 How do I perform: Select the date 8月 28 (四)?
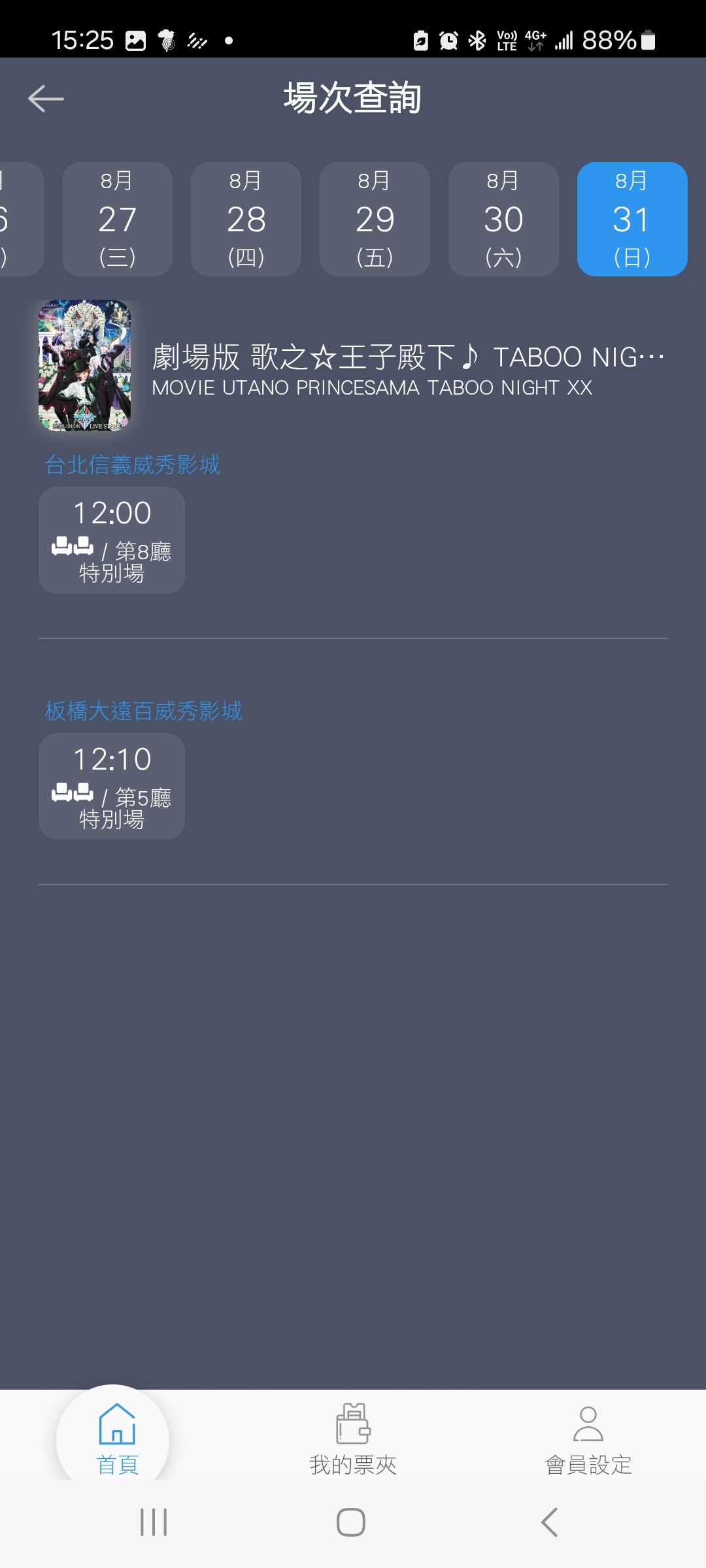246,219
